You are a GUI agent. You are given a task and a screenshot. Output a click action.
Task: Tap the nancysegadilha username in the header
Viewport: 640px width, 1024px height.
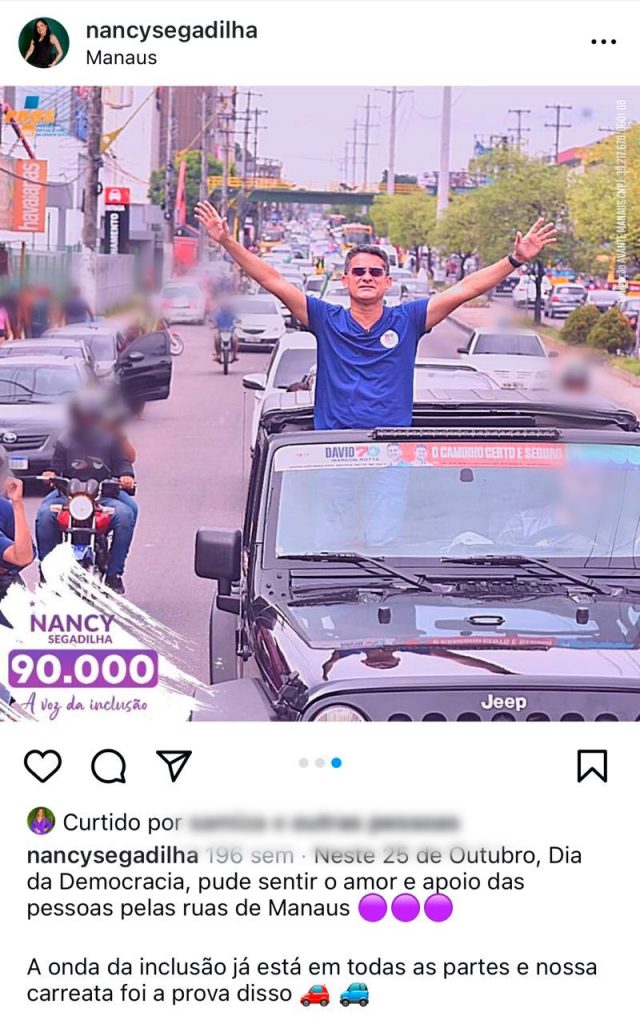tap(171, 30)
